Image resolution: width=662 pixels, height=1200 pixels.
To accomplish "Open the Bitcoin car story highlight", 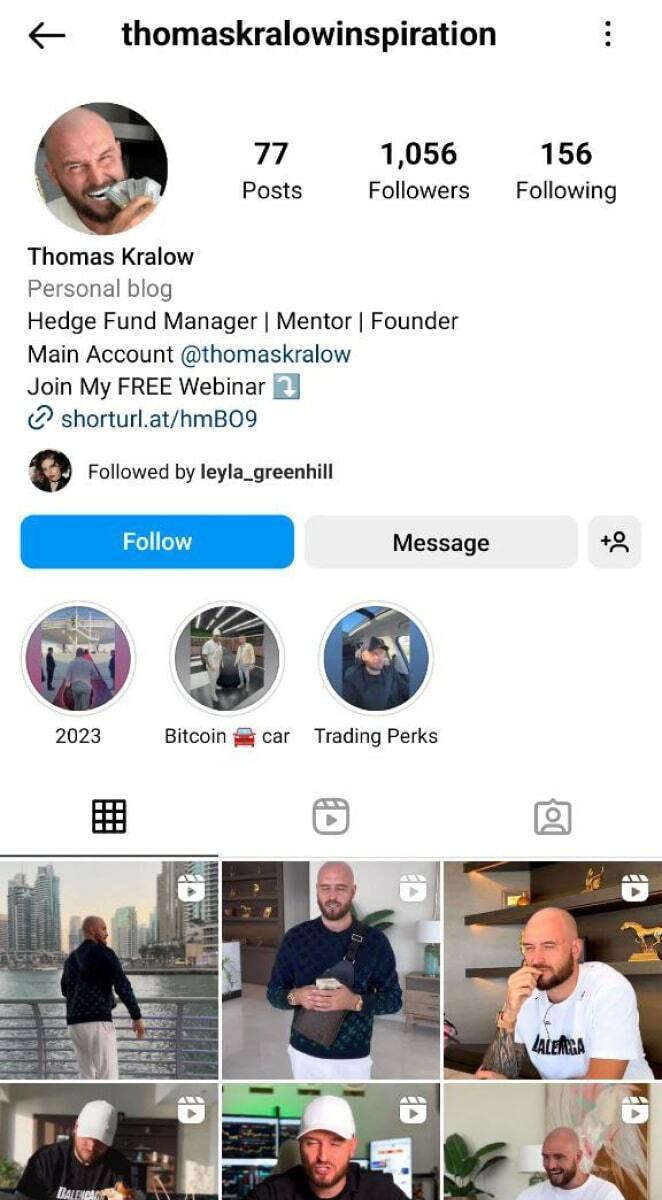I will pos(227,658).
